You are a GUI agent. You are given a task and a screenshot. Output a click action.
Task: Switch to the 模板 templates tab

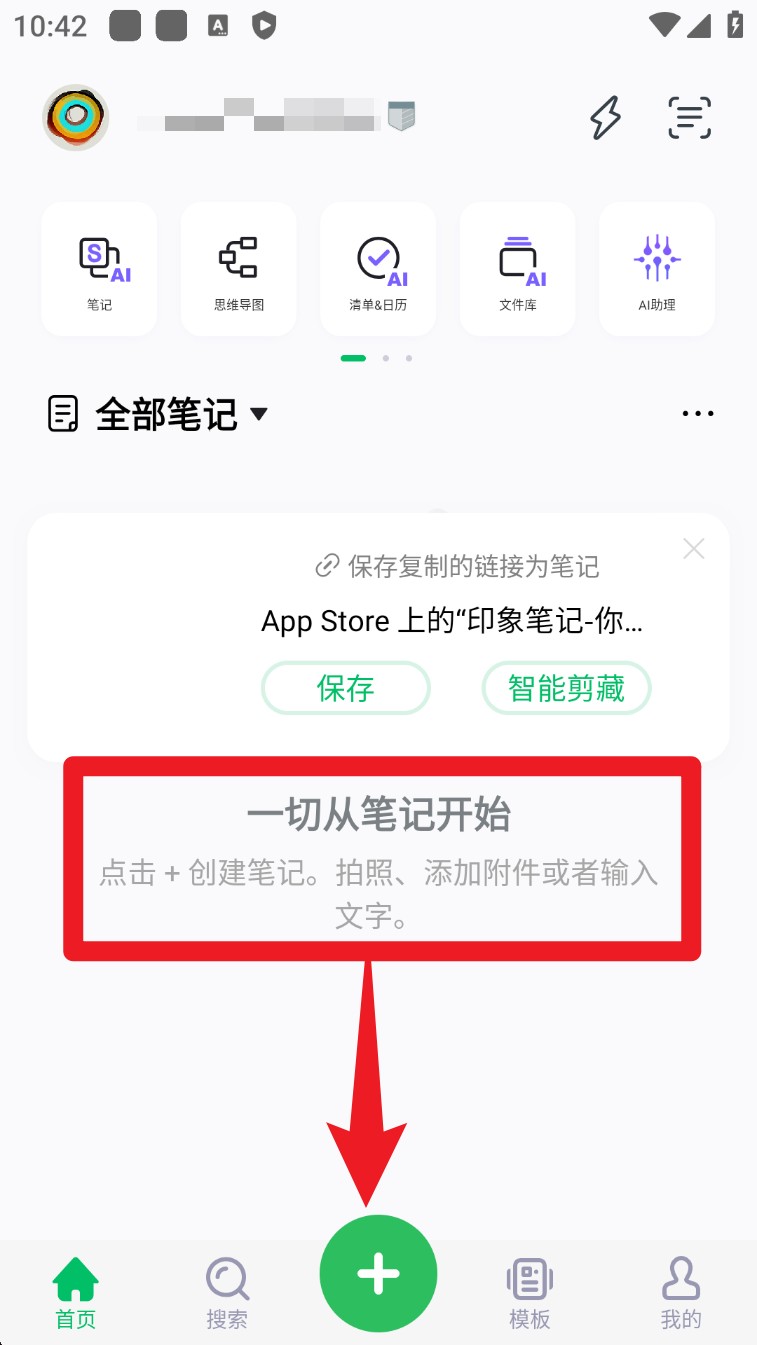[x=529, y=1293]
